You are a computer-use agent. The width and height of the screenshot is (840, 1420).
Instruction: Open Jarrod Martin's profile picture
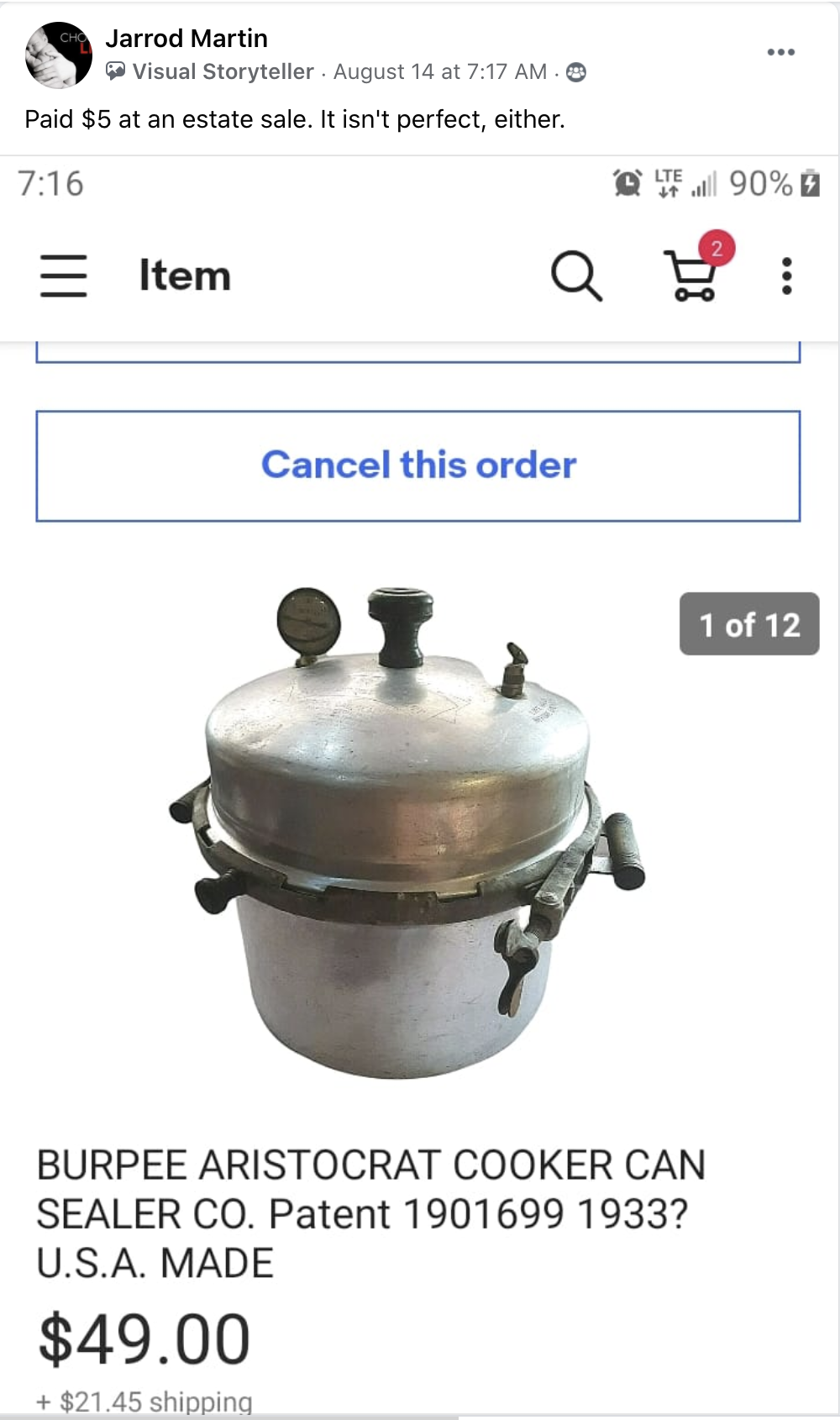point(58,55)
